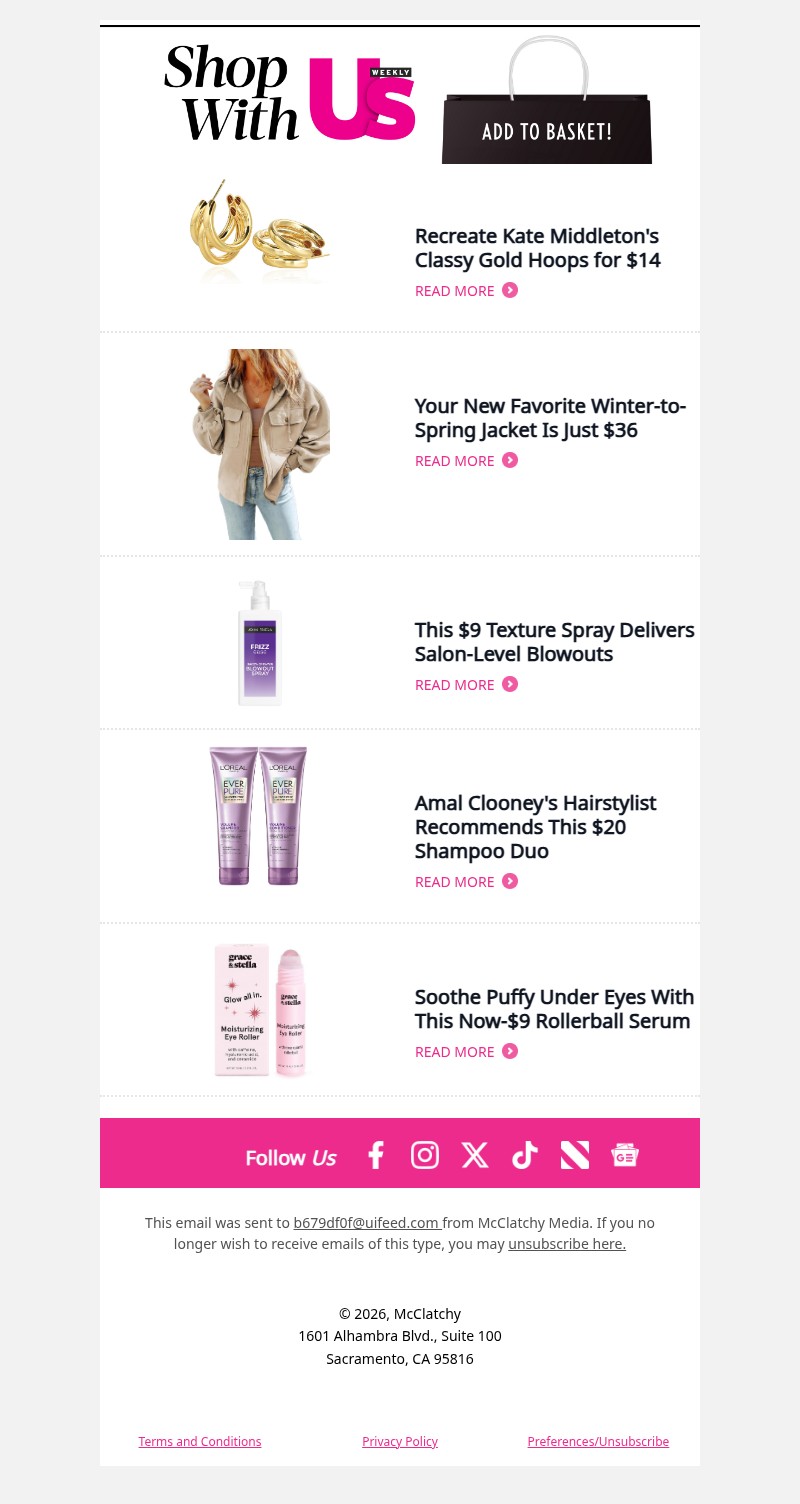
Task: Follow Us on Facebook
Action: point(376,1155)
